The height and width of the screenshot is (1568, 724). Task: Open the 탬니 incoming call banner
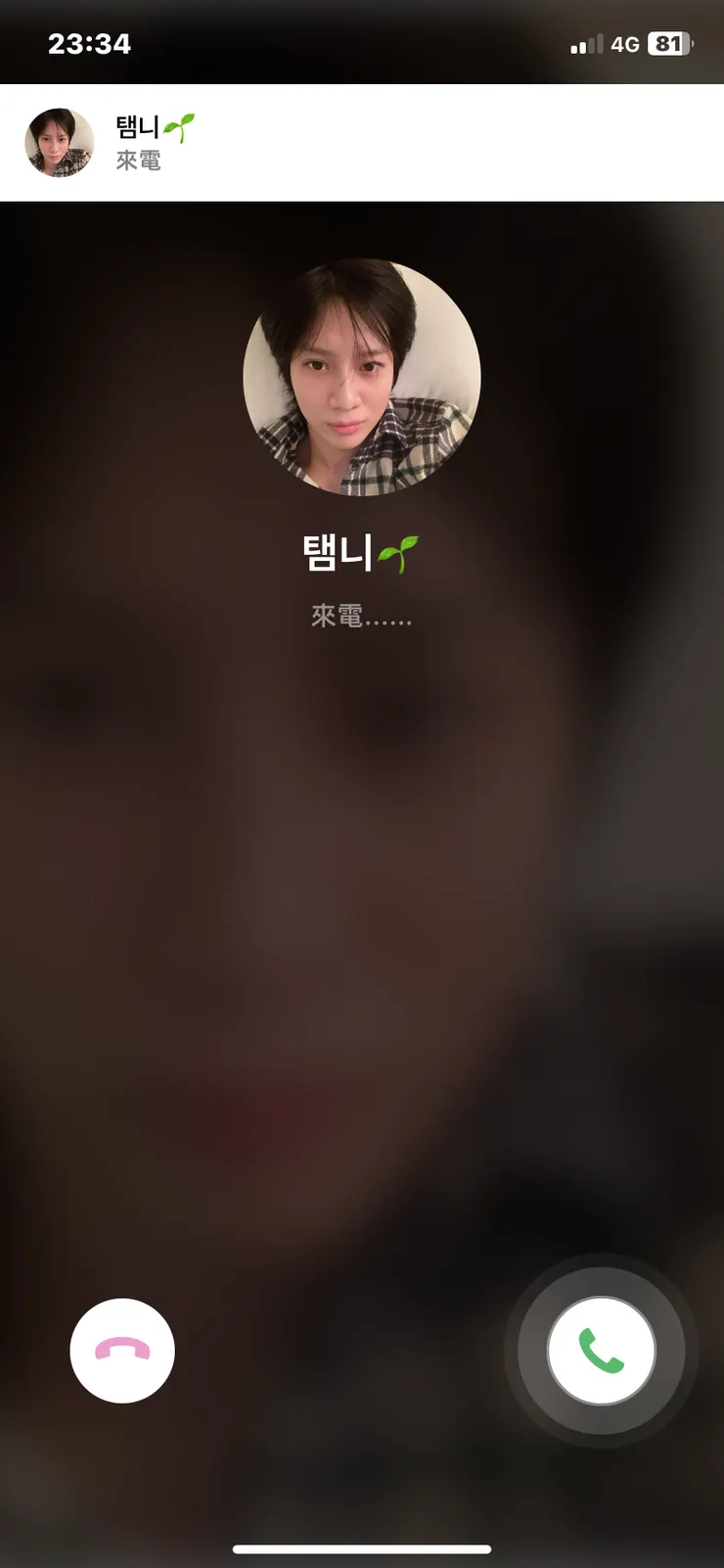pyautogui.click(x=361, y=143)
